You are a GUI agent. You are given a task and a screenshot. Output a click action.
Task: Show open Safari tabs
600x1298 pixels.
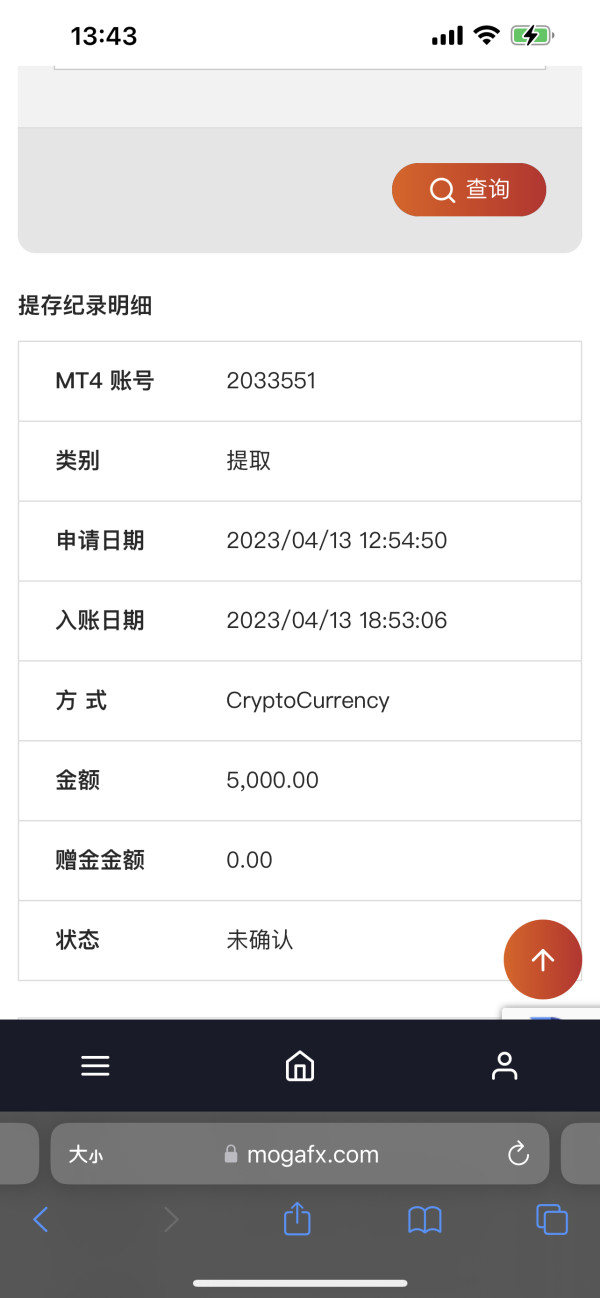click(x=552, y=1219)
